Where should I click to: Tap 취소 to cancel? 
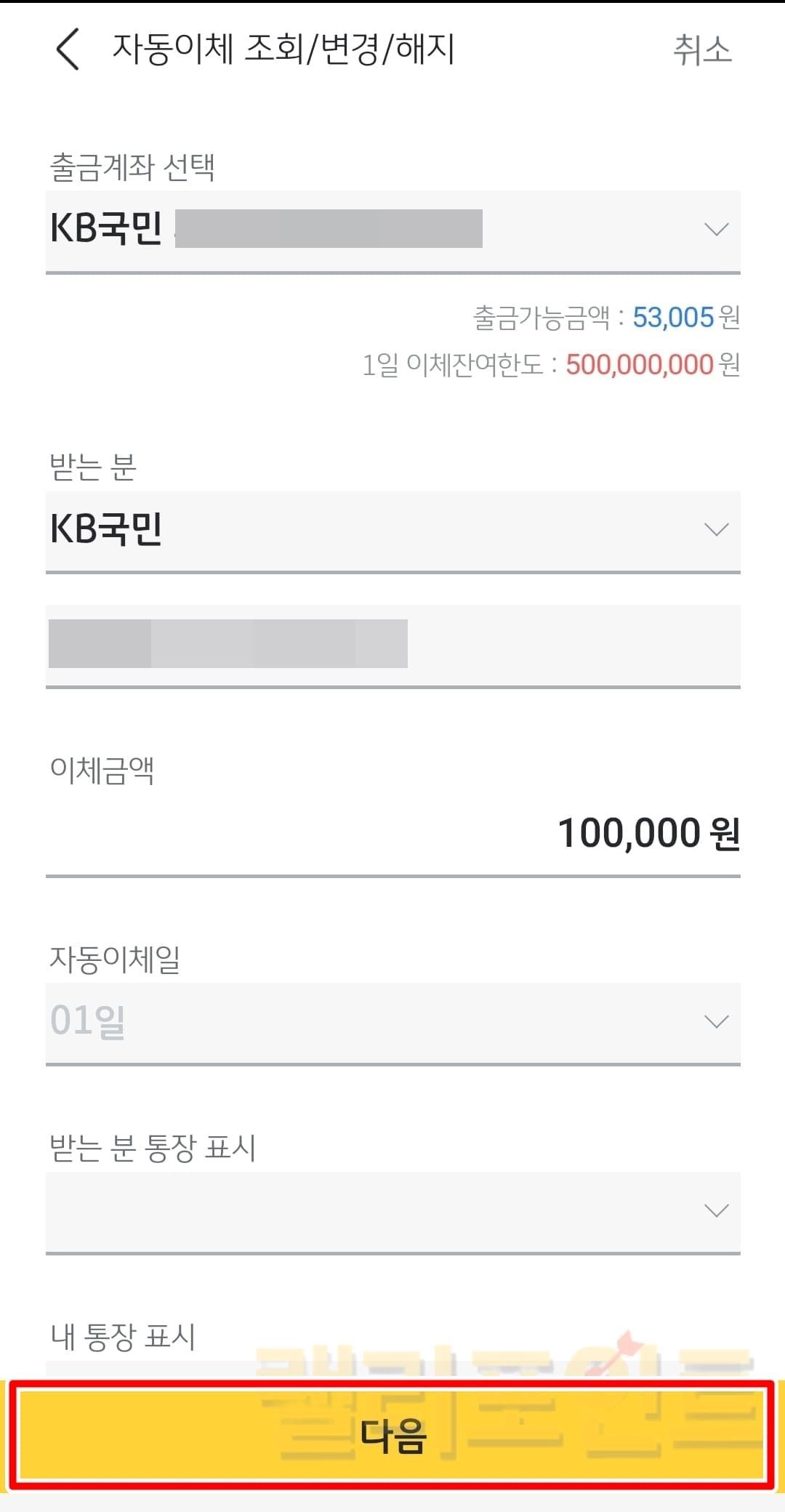click(x=701, y=50)
